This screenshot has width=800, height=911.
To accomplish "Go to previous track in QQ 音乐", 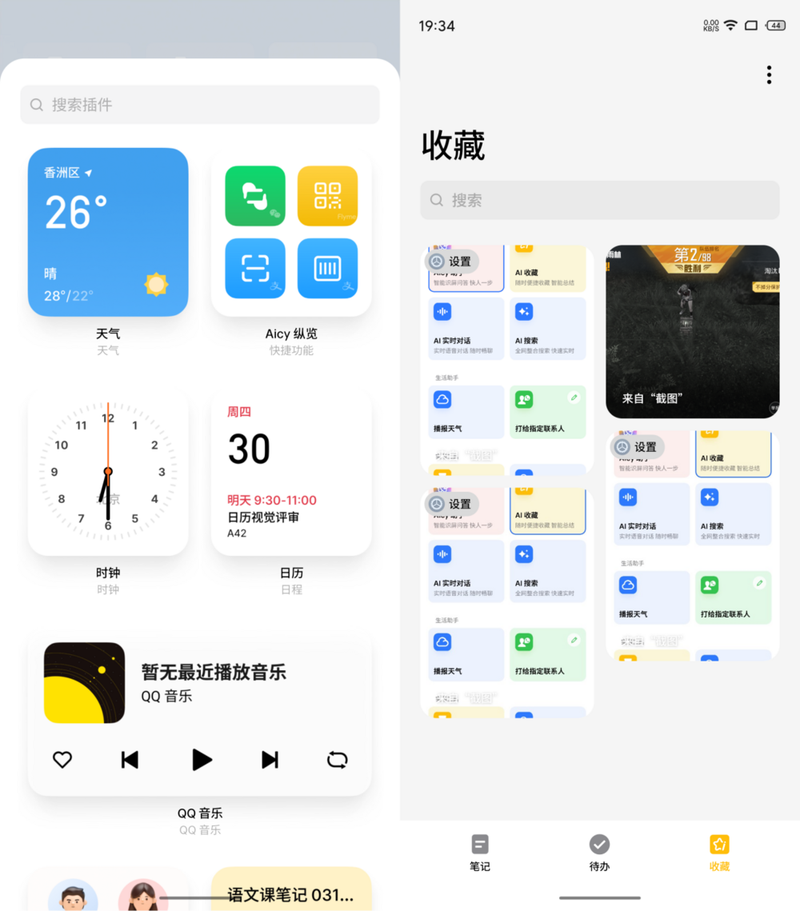I will click(x=130, y=760).
